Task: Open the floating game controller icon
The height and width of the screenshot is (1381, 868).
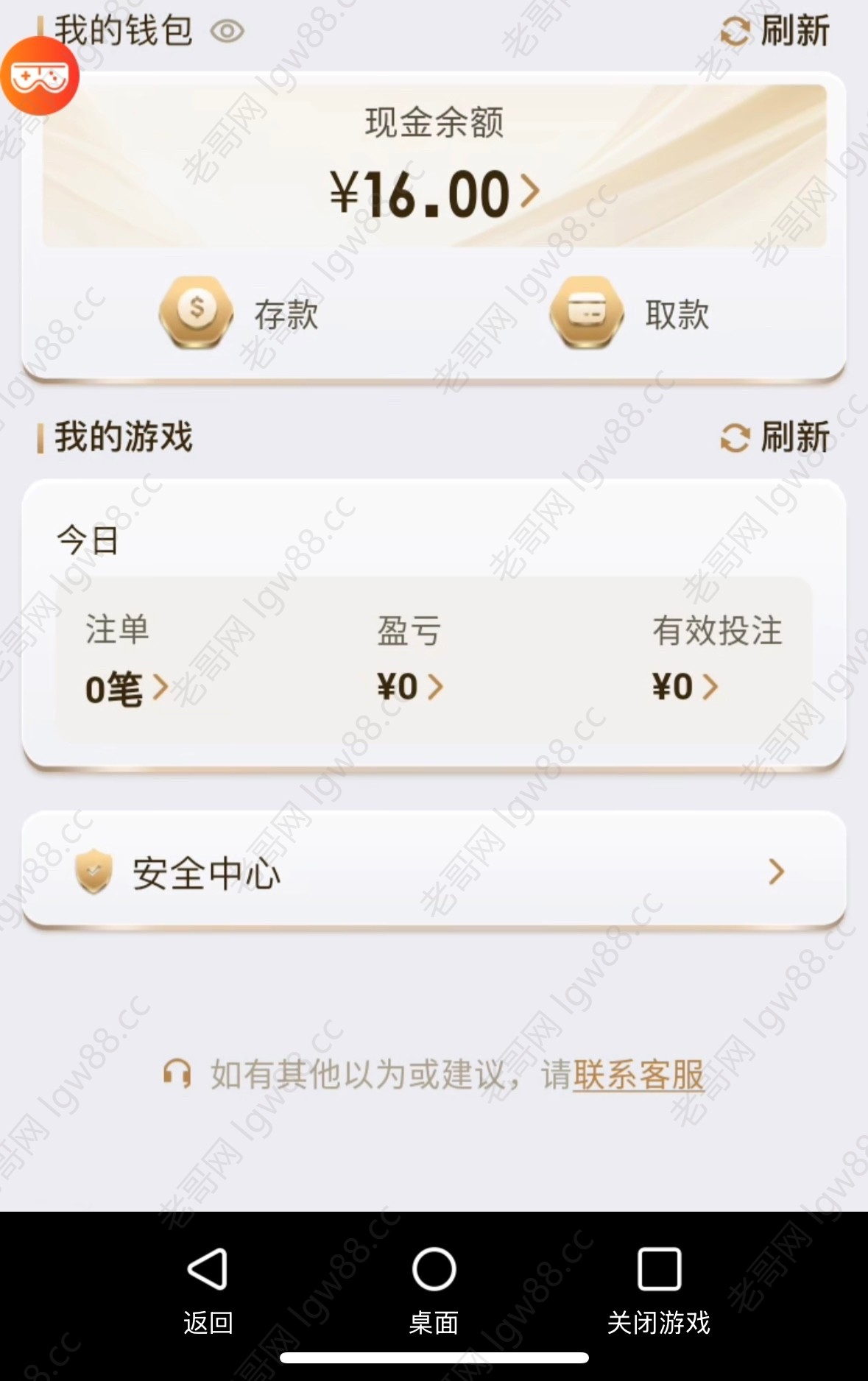Action: pyautogui.click(x=40, y=77)
